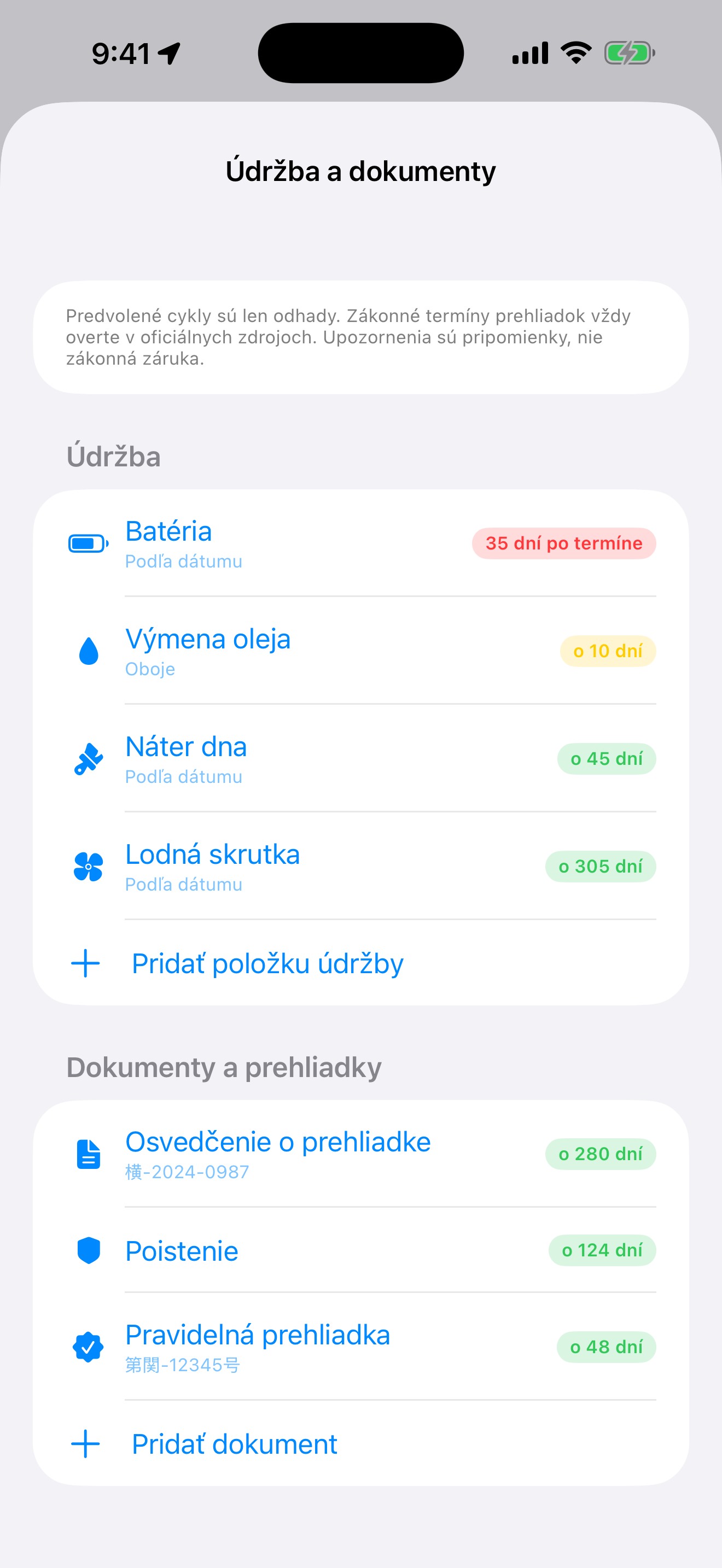Open the Osvedčenie o prehliadke document
The width and height of the screenshot is (722, 1568).
point(361,1154)
